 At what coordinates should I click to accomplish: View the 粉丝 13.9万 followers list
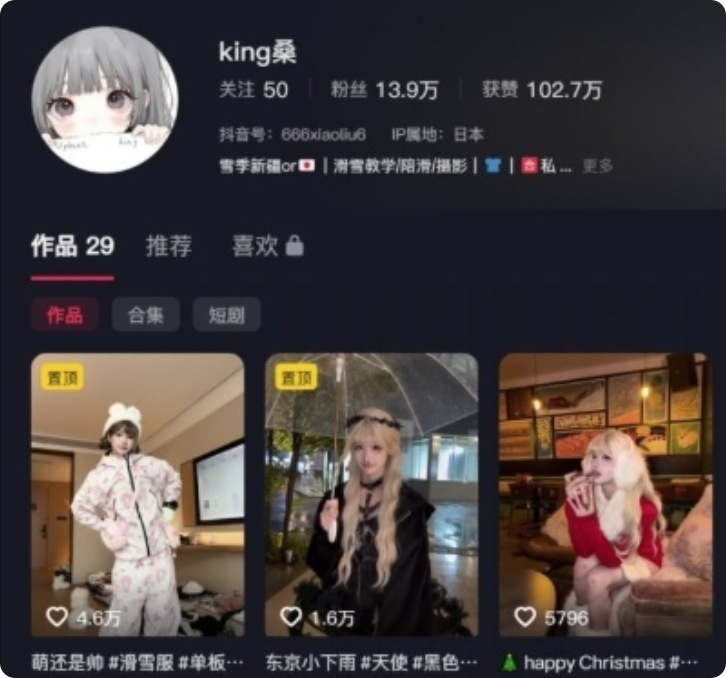click(384, 90)
